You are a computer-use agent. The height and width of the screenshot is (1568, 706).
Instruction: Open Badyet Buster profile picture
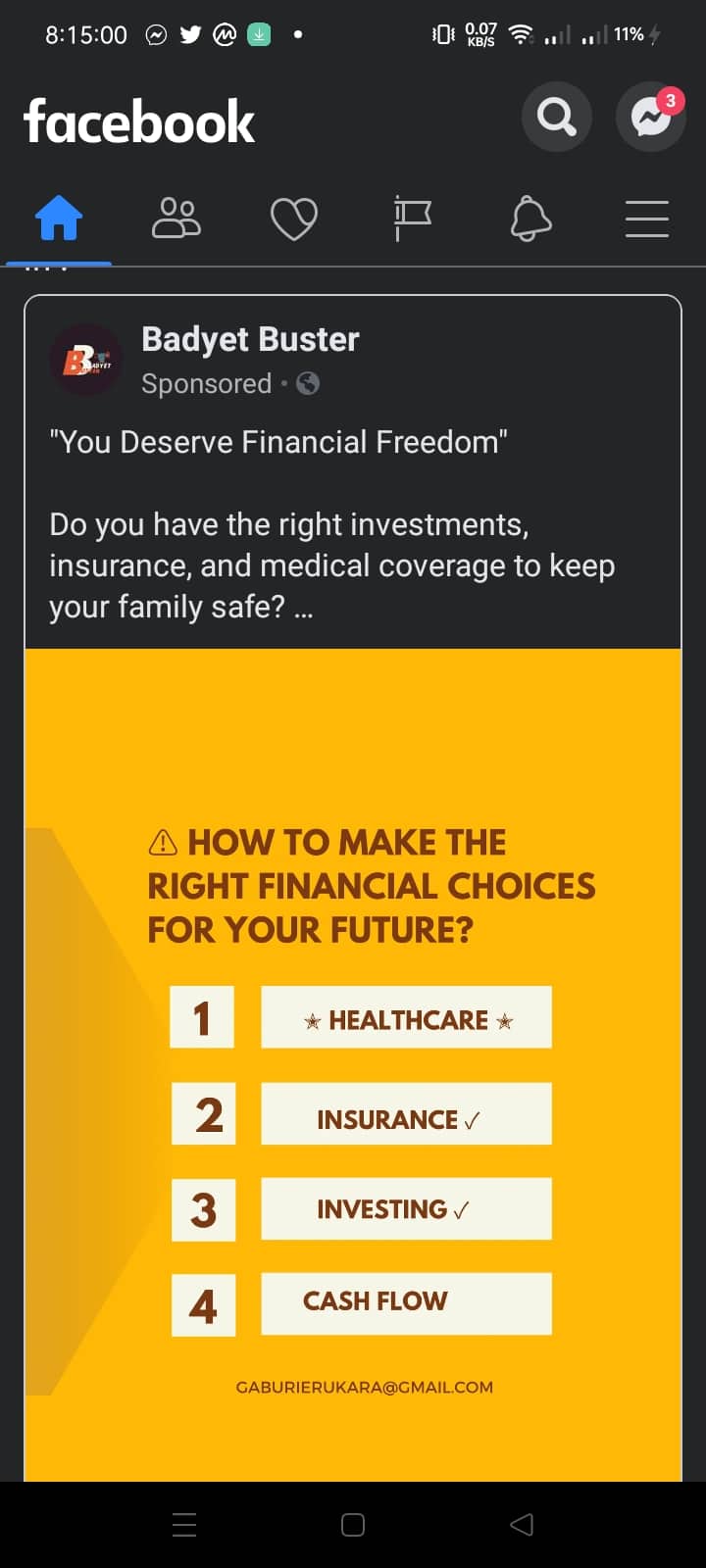[x=86, y=360]
